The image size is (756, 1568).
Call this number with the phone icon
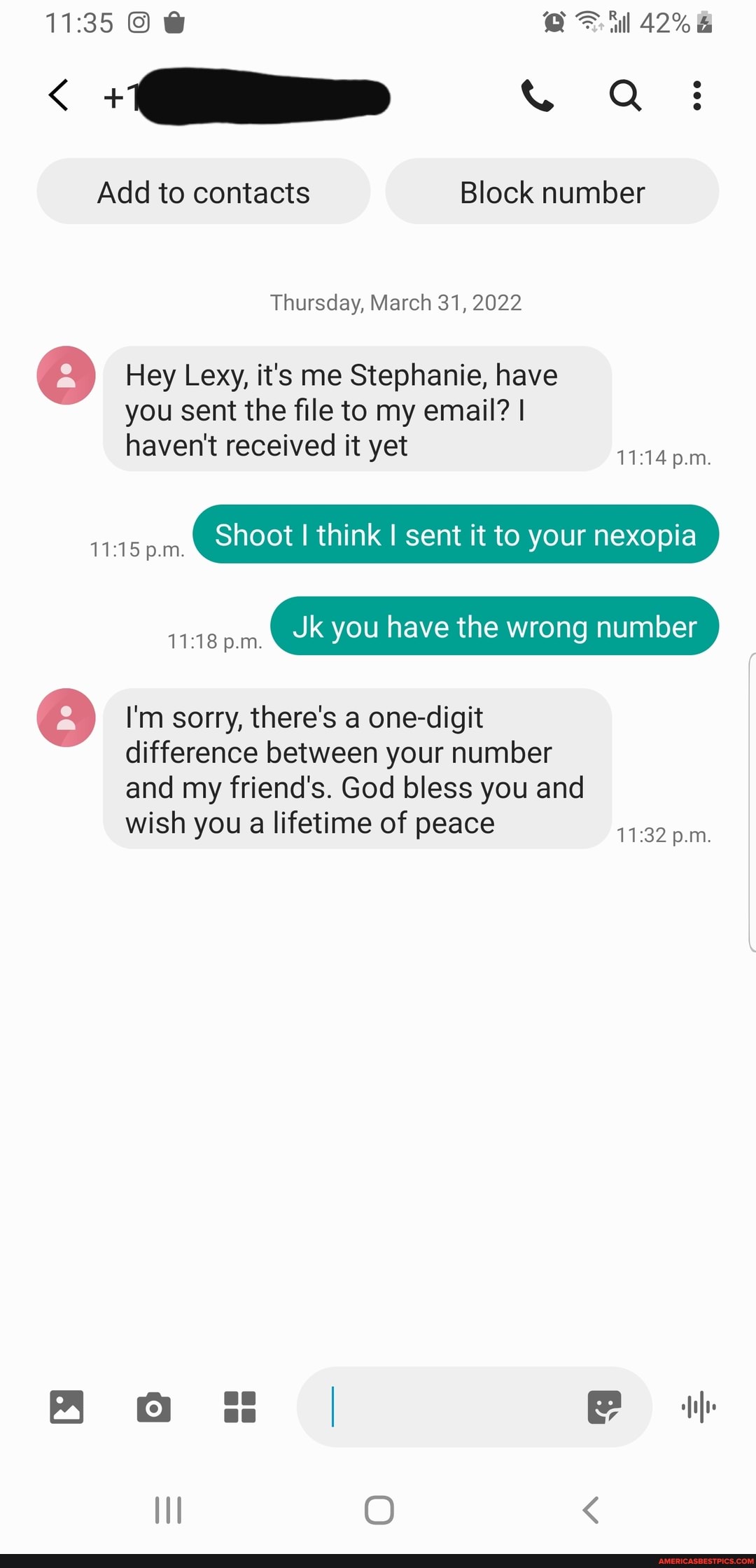click(x=537, y=95)
